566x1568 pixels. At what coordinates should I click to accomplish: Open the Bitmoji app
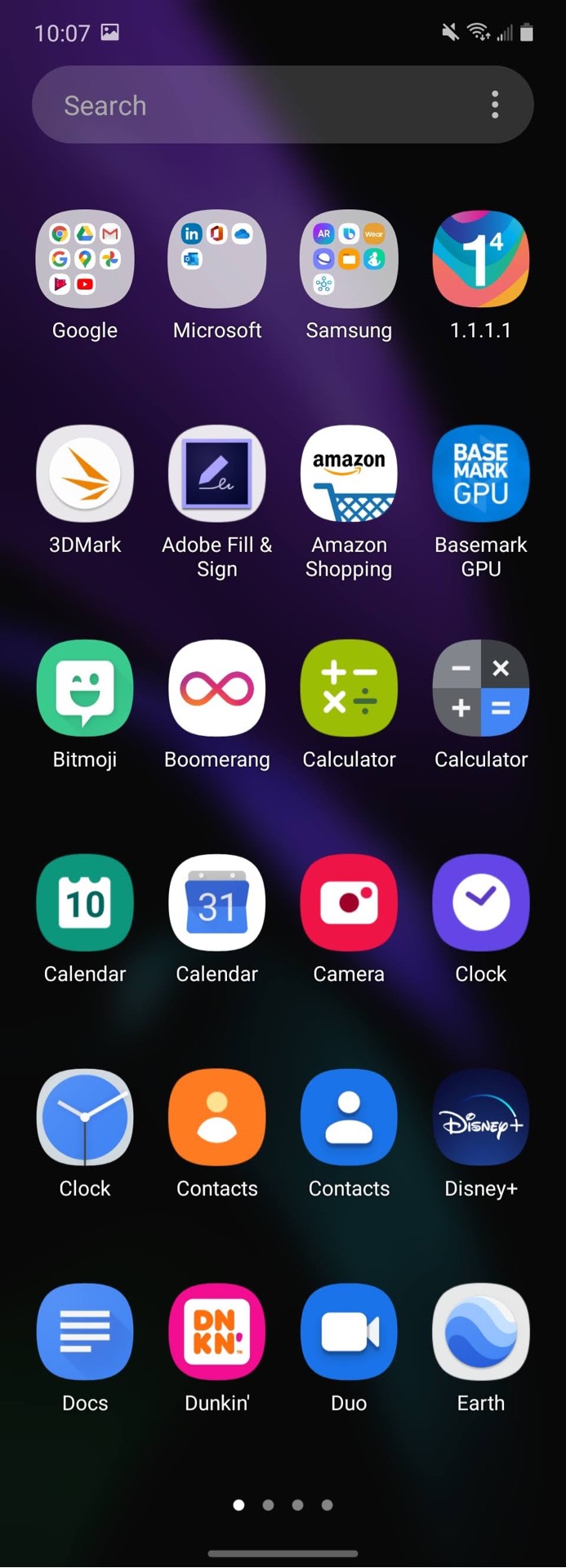pyautogui.click(x=85, y=688)
